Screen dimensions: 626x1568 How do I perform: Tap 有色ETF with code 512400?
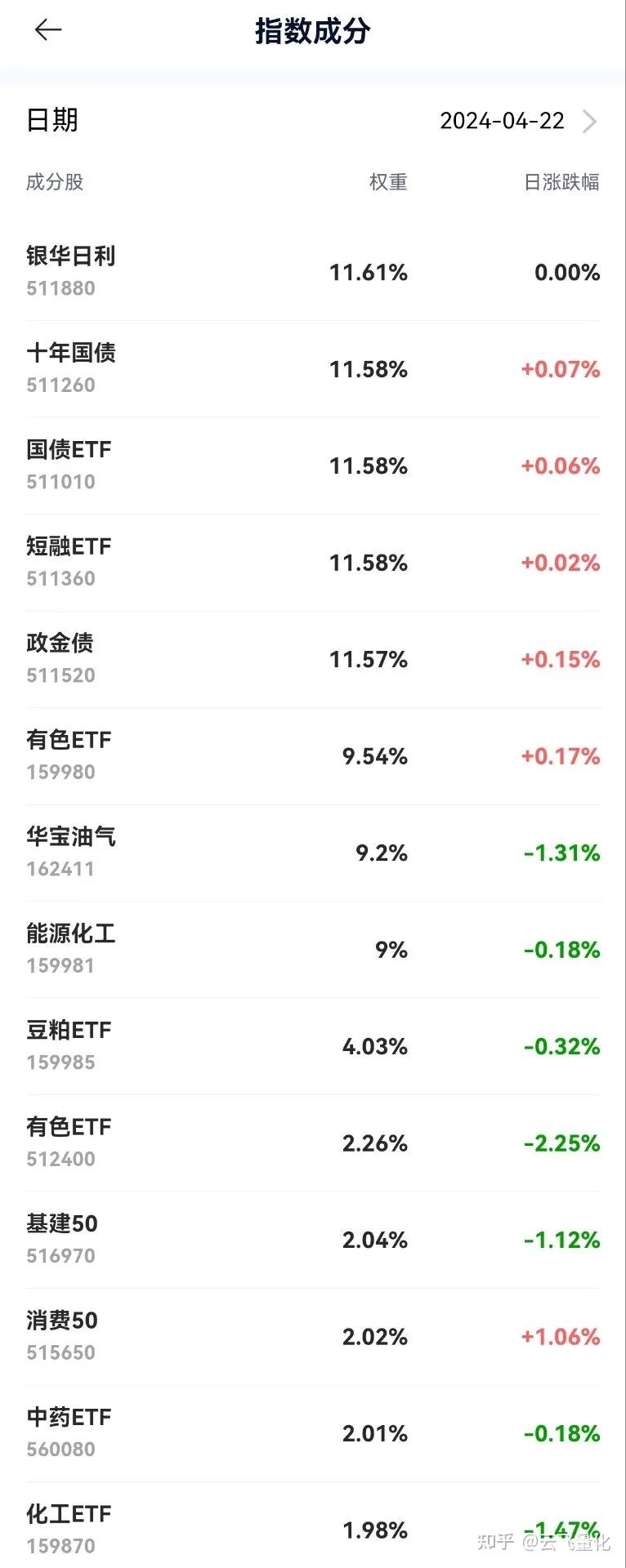tap(313, 1143)
